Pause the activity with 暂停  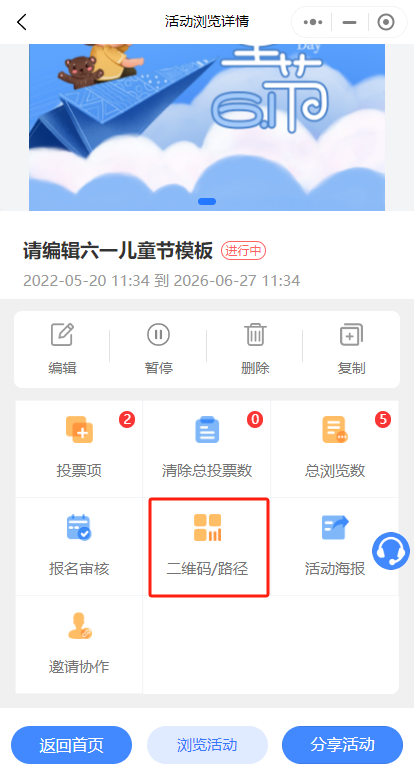(159, 349)
